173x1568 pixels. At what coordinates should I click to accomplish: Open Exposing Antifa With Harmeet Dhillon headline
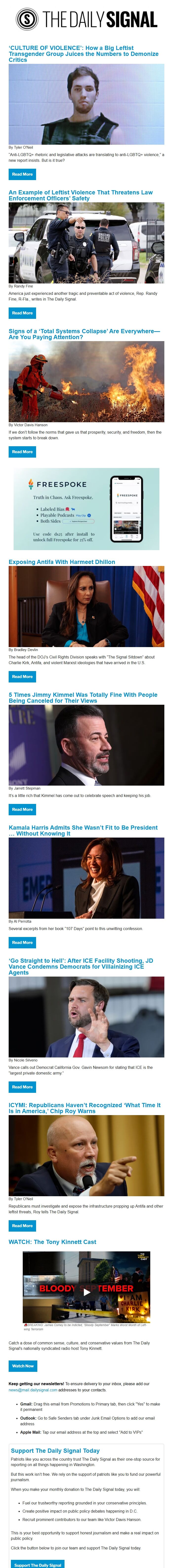click(x=62, y=562)
